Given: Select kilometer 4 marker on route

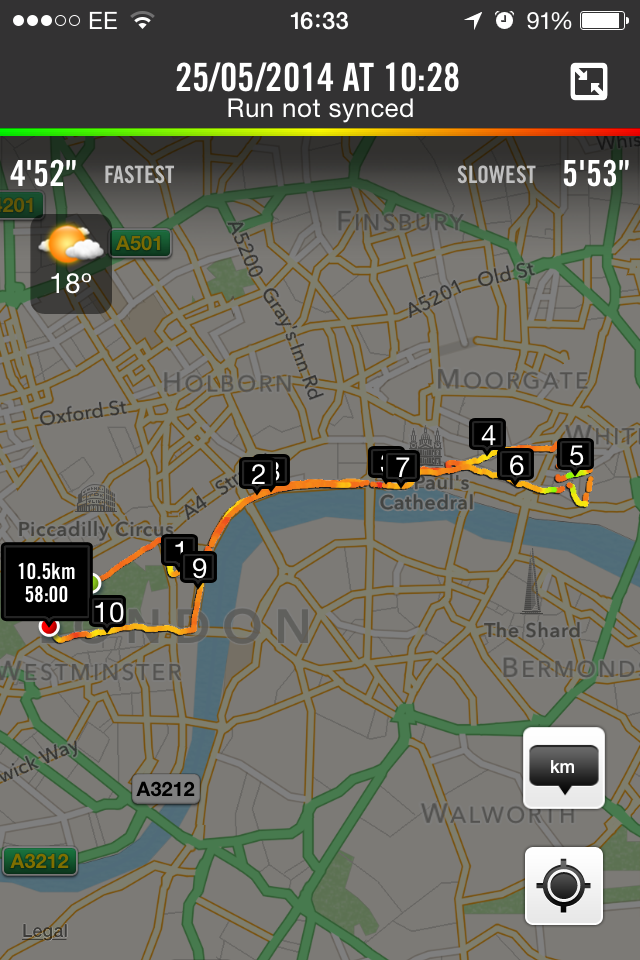Looking at the screenshot, I should coord(488,435).
